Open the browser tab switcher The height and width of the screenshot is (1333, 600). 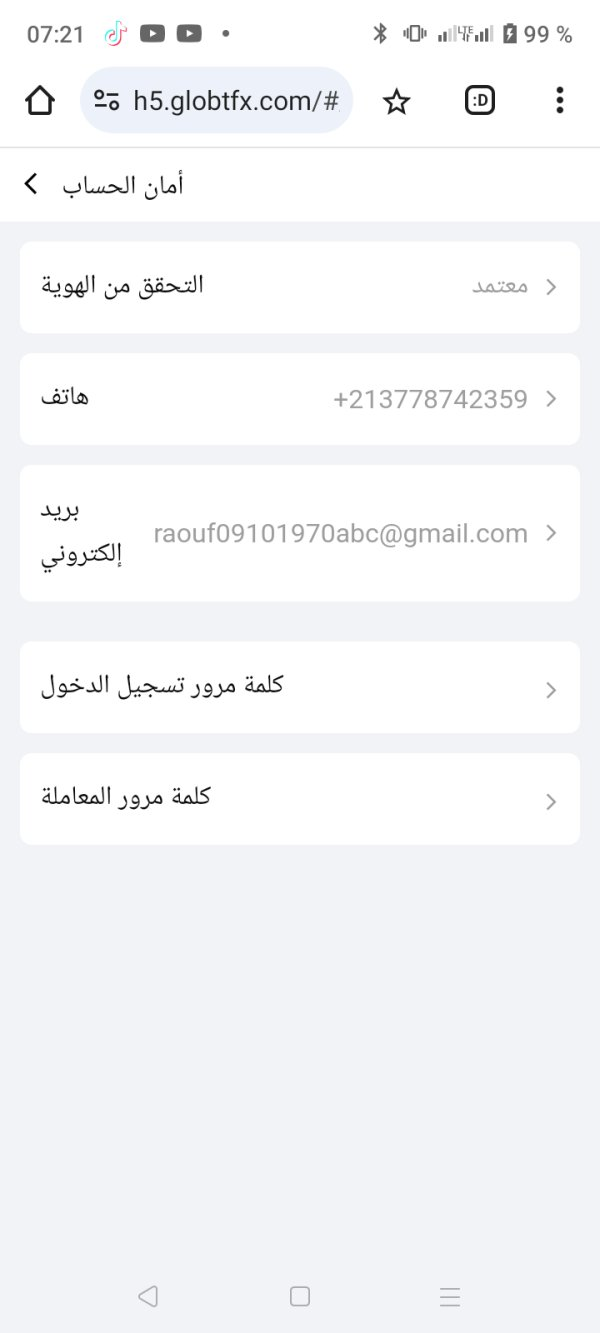tap(480, 100)
